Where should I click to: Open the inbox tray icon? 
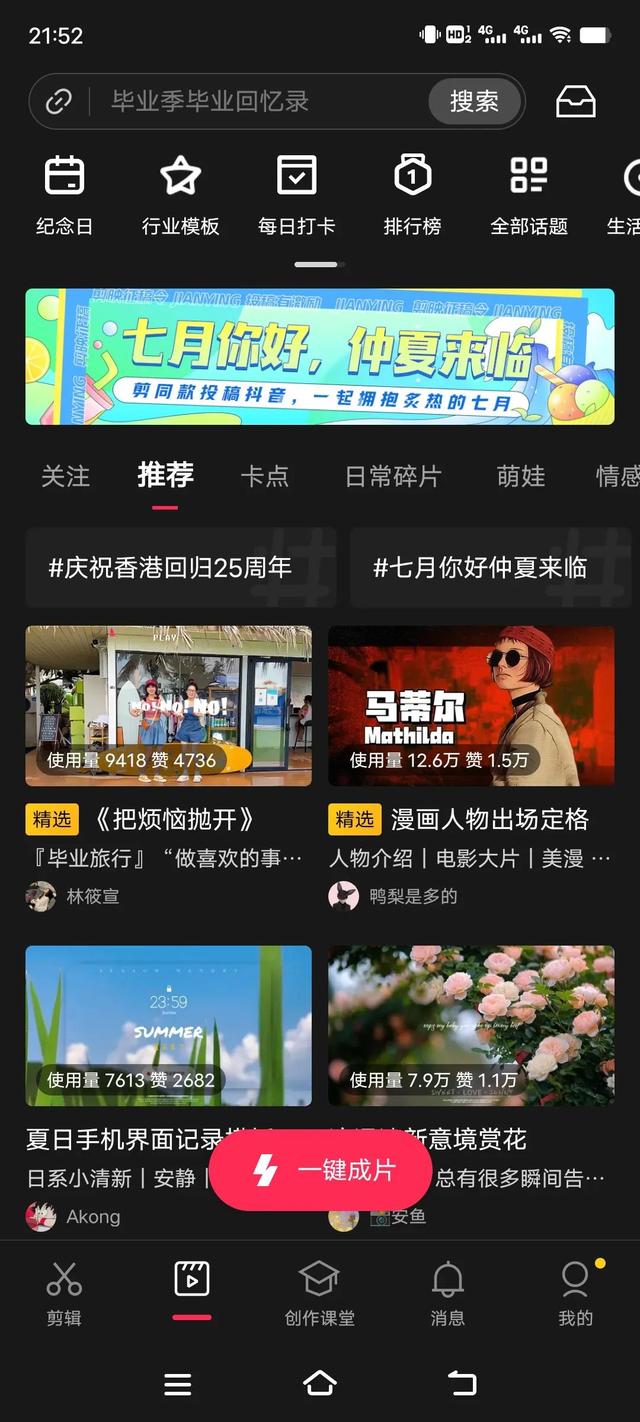(575, 101)
